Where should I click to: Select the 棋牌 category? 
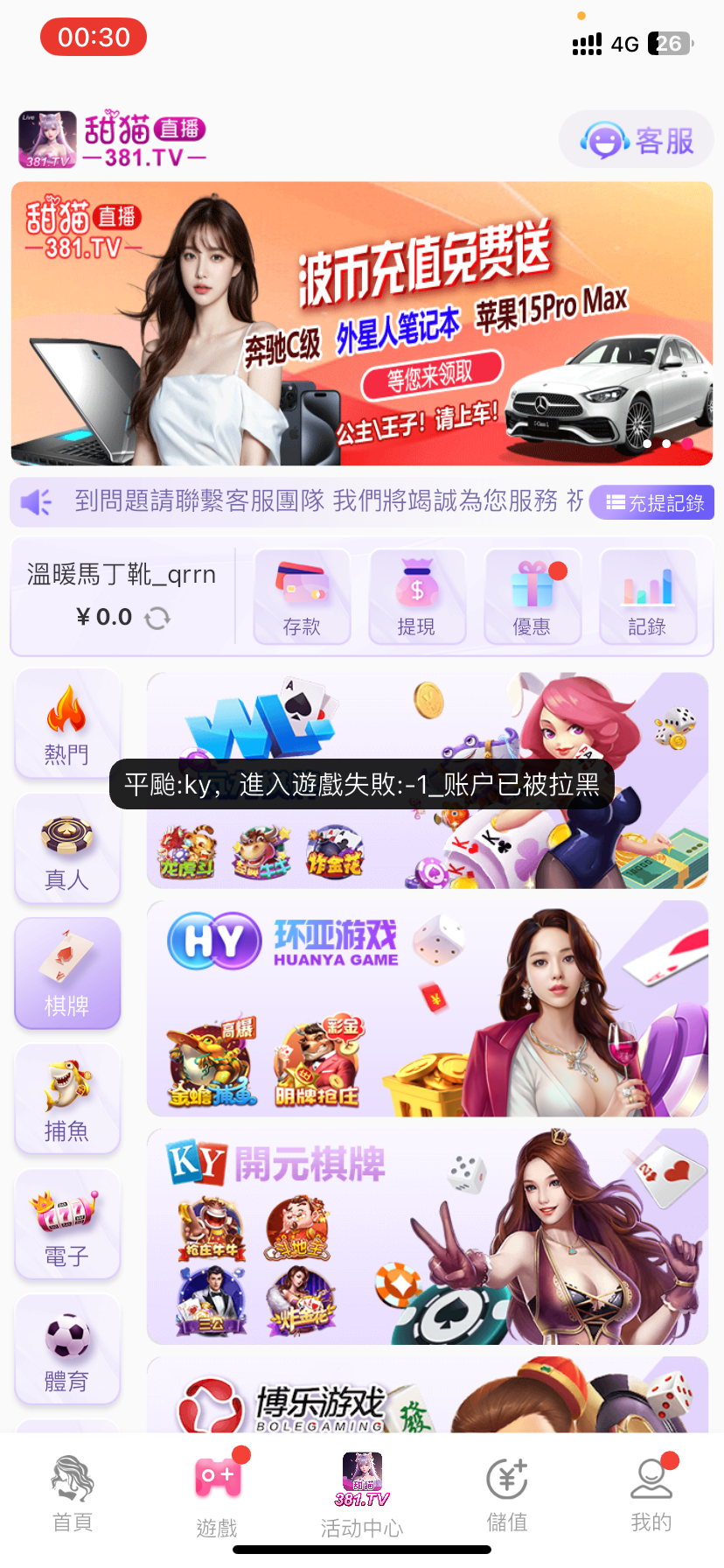(x=67, y=974)
